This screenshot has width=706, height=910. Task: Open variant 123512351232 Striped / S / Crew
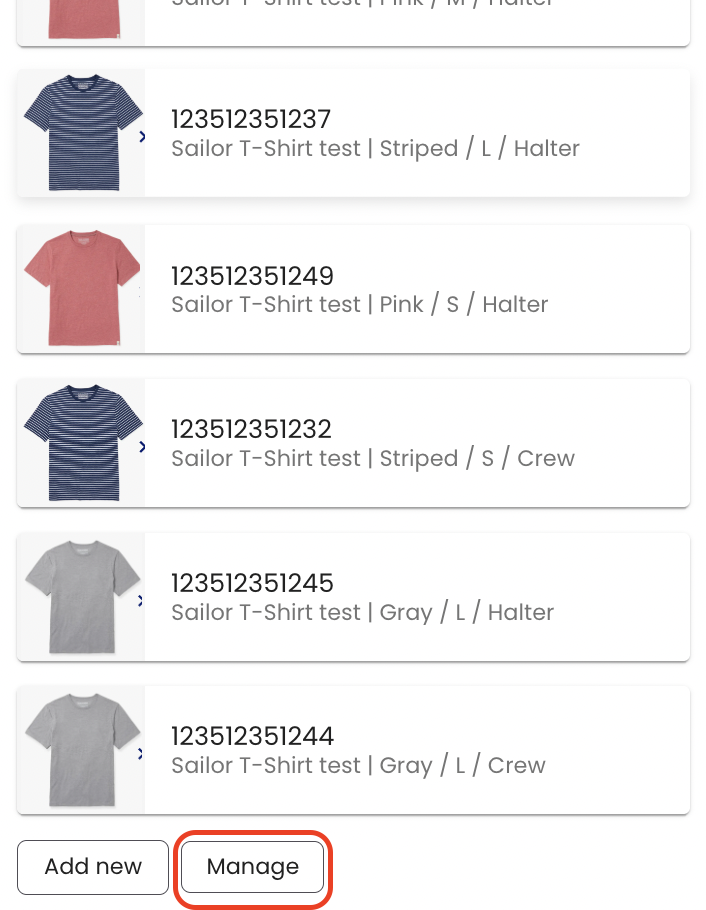[x=373, y=443]
